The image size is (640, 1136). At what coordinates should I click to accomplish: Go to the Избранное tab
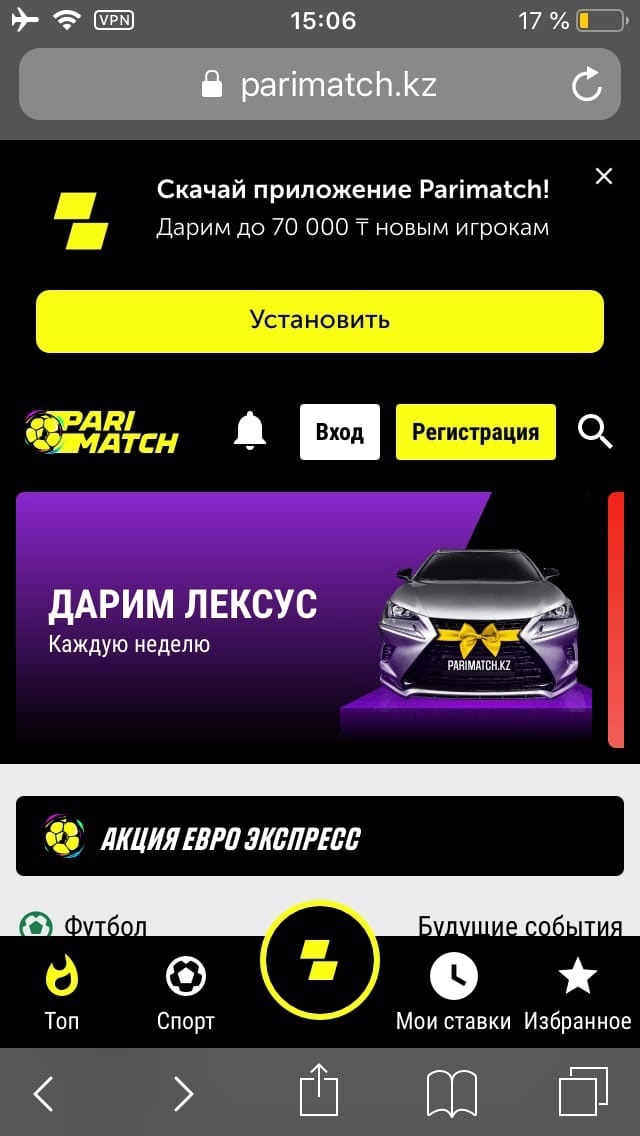[x=578, y=994]
